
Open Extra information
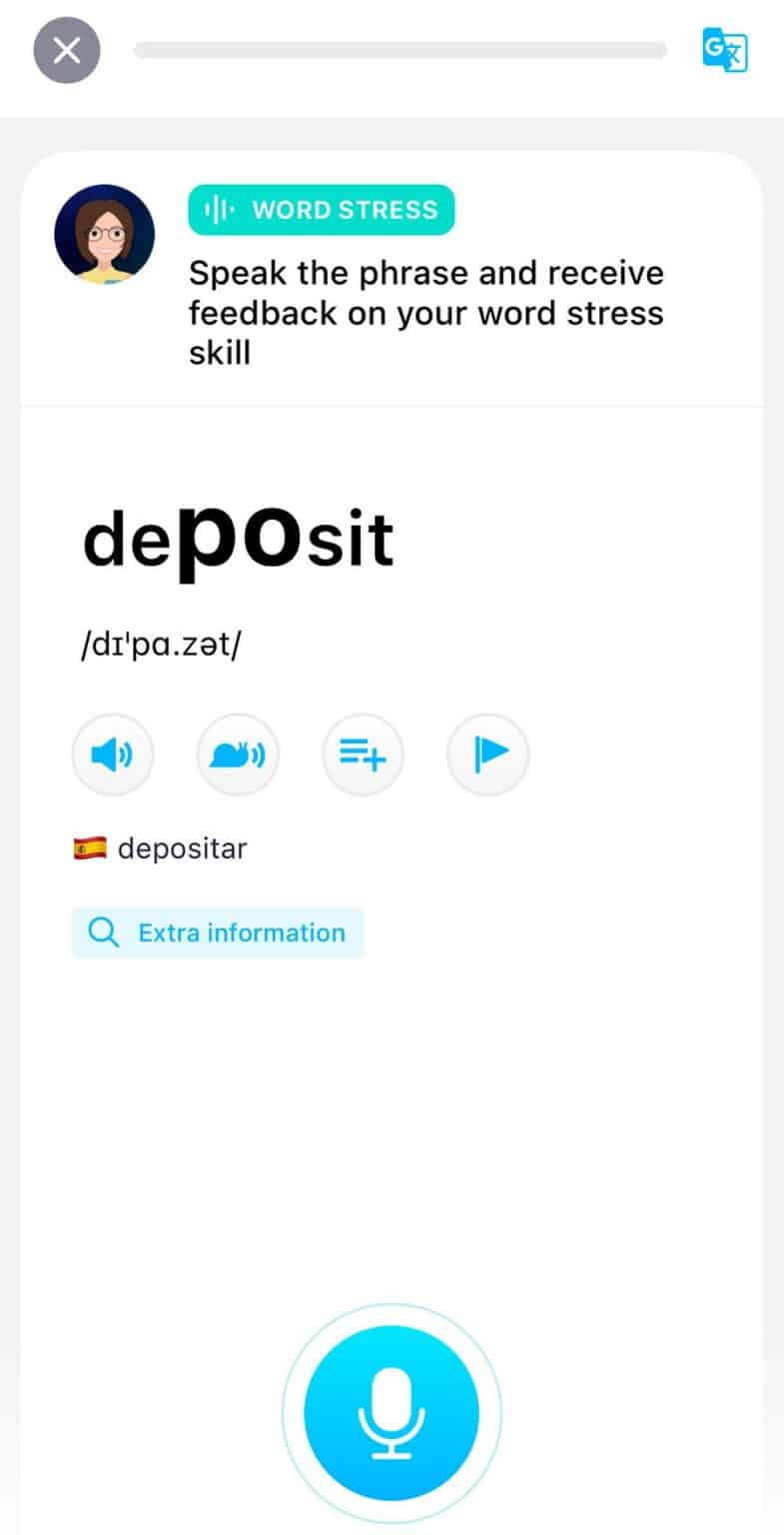tap(217, 932)
